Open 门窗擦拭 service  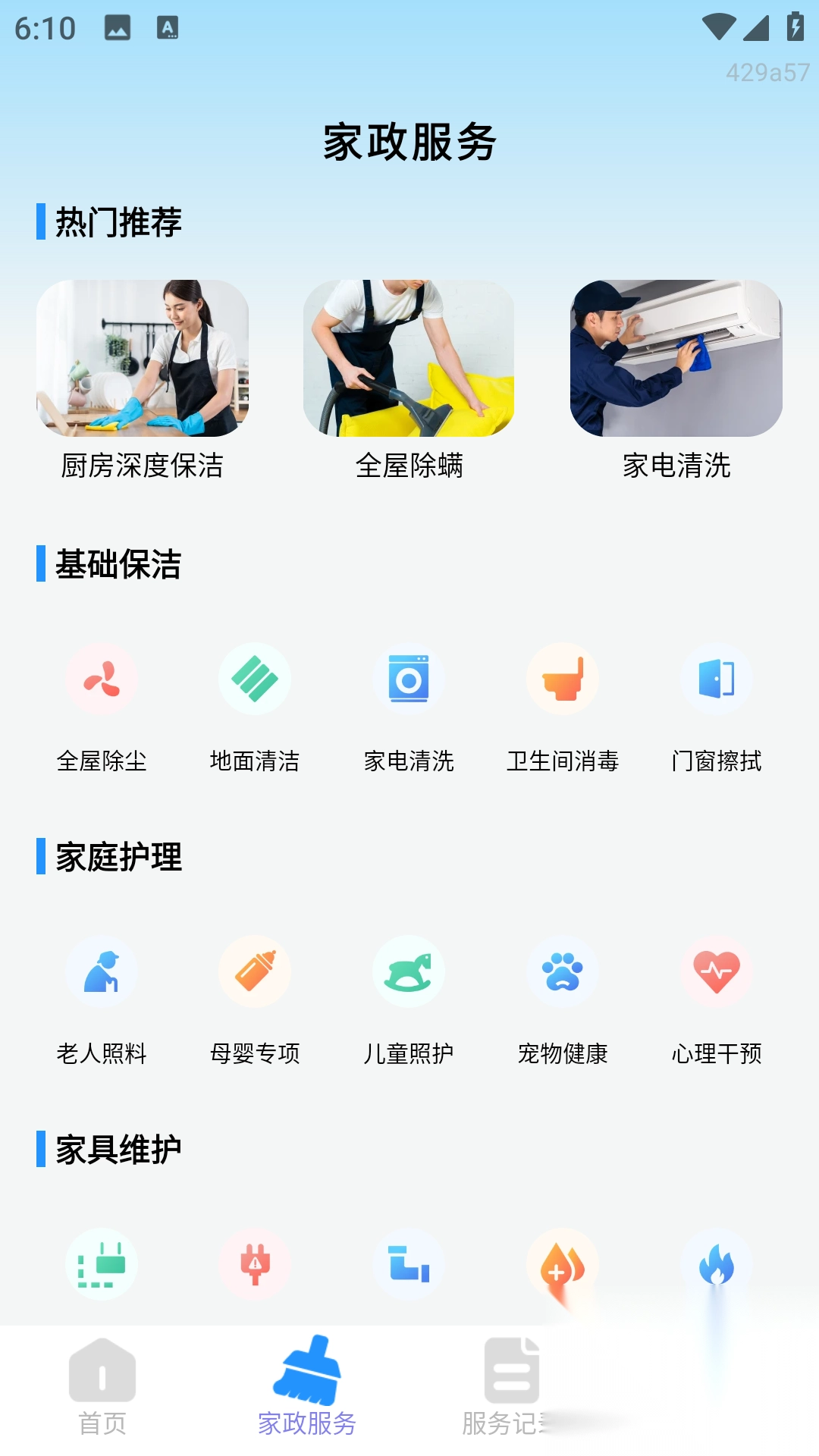[717, 679]
